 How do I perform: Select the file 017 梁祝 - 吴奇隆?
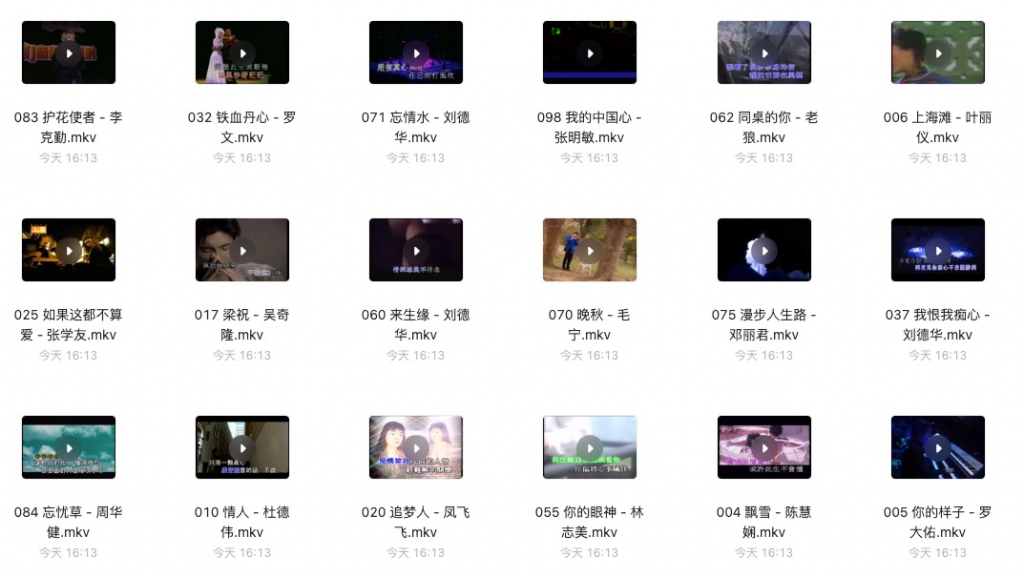tap(242, 250)
